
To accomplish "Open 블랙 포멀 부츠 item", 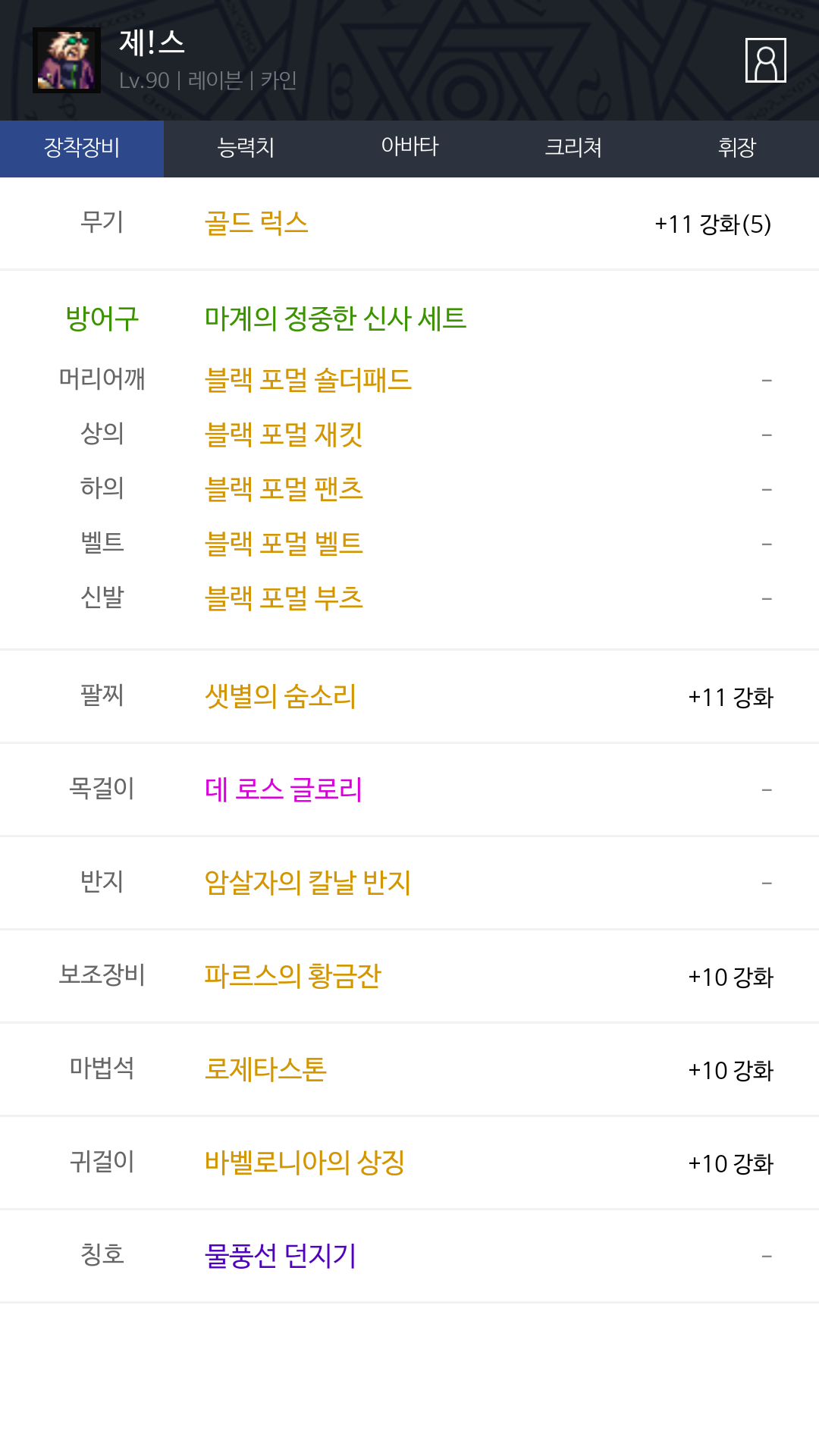I will click(x=284, y=598).
